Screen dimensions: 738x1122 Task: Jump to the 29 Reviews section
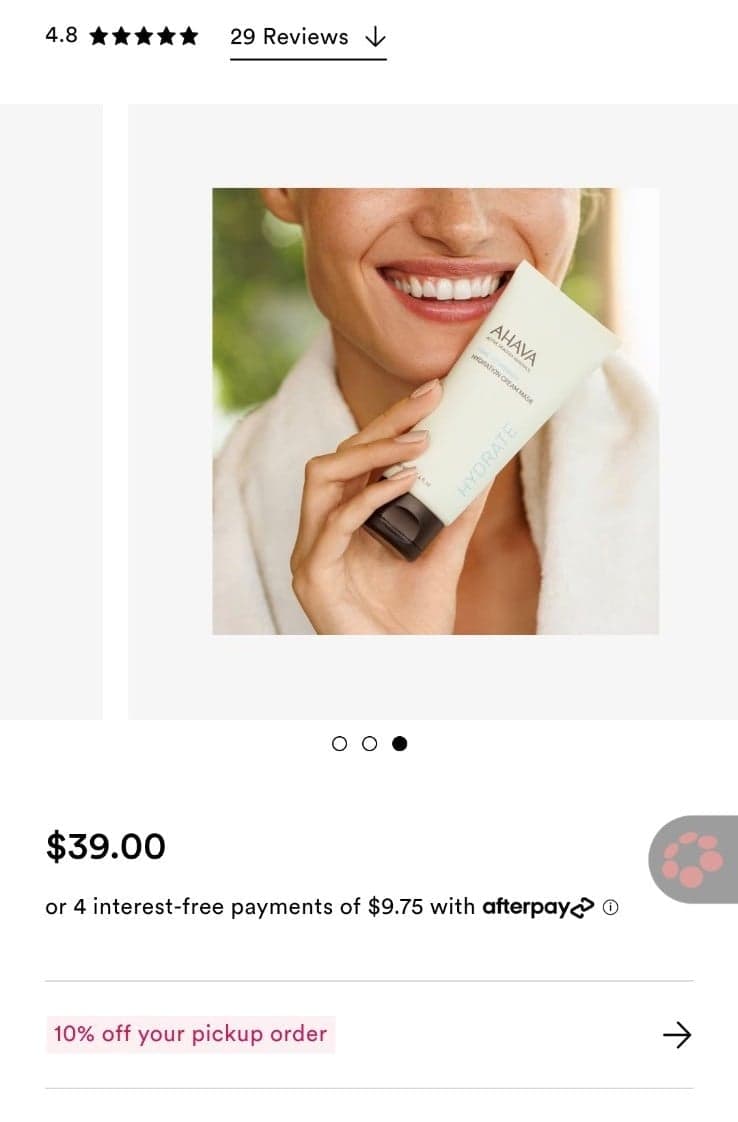click(307, 38)
